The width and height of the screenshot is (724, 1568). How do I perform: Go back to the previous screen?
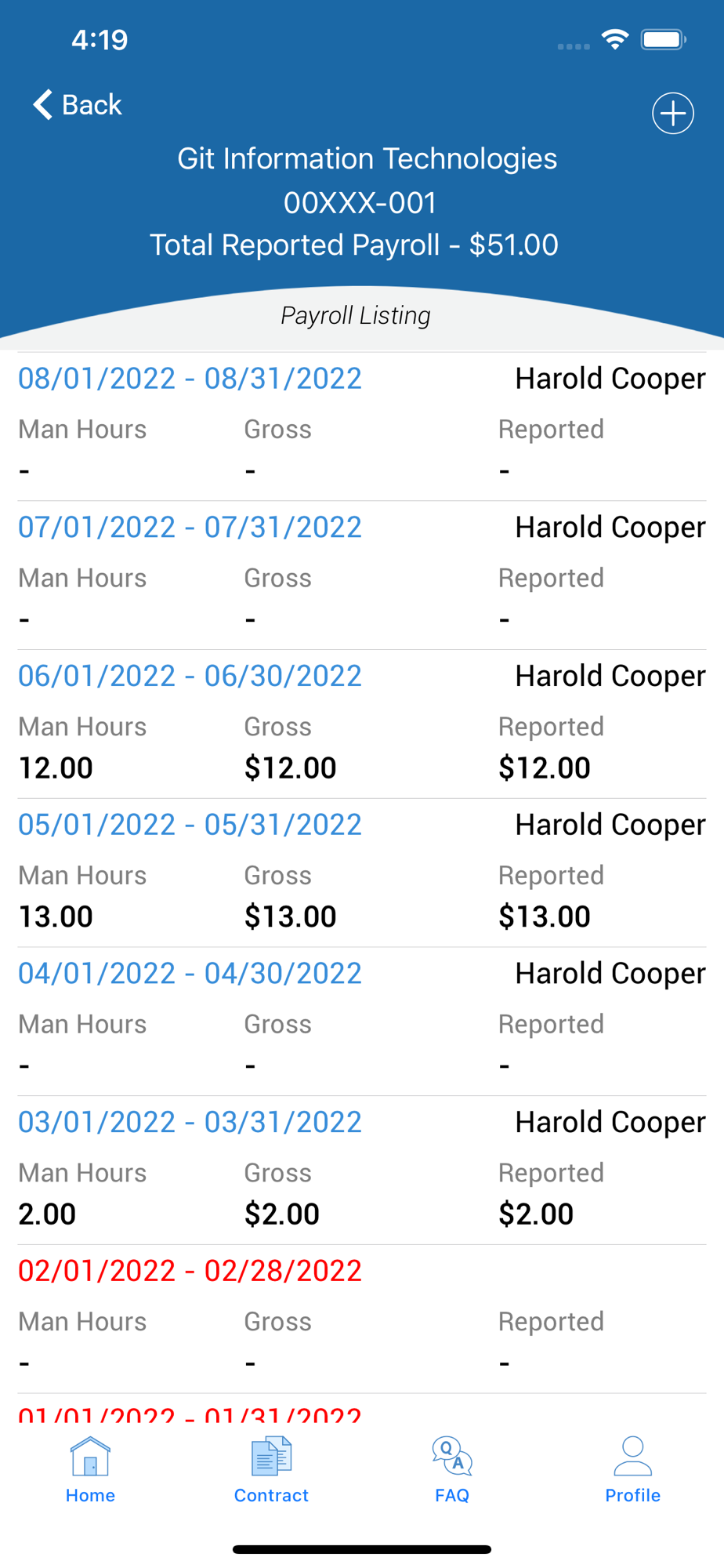pyautogui.click(x=78, y=104)
